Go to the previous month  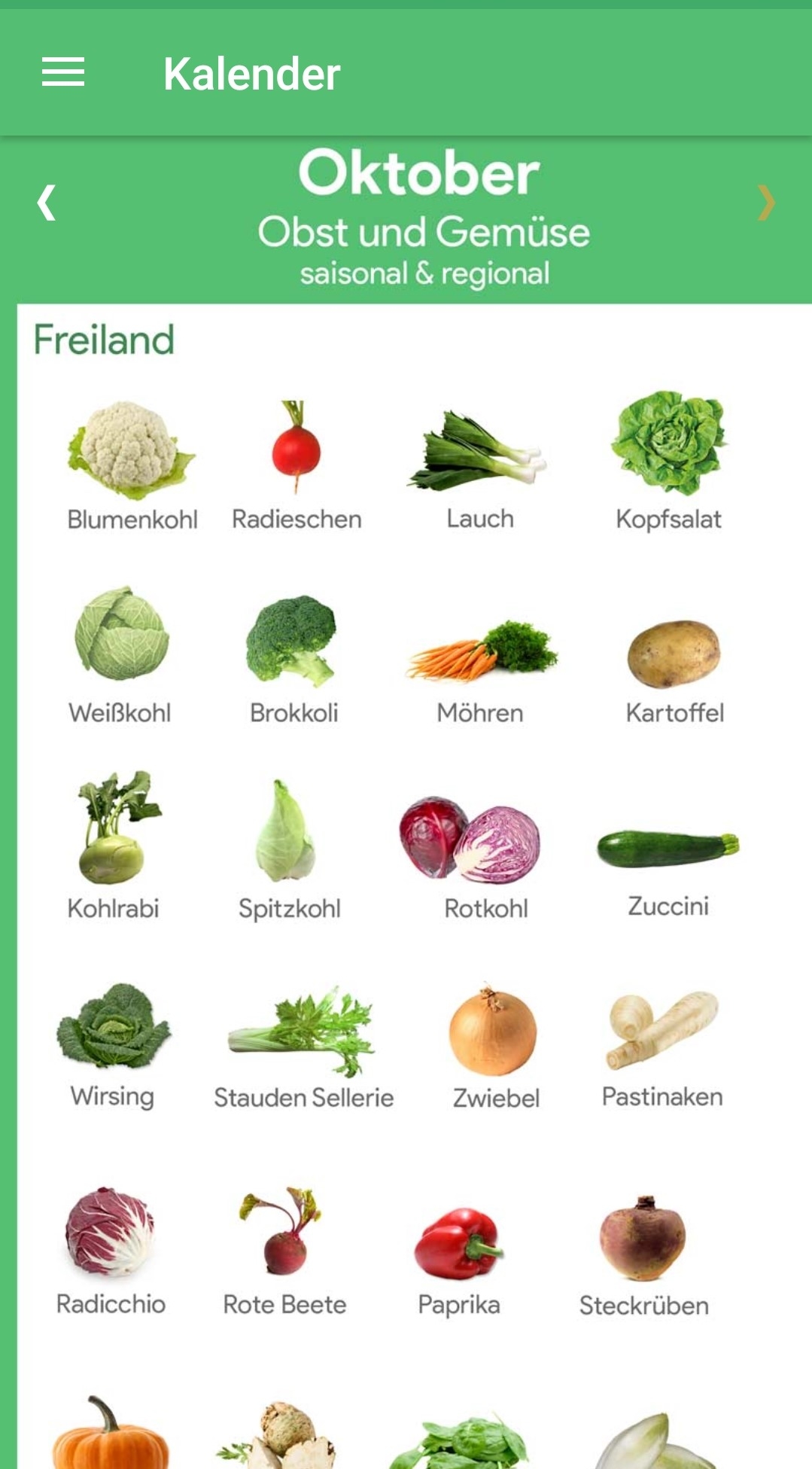pos(47,203)
